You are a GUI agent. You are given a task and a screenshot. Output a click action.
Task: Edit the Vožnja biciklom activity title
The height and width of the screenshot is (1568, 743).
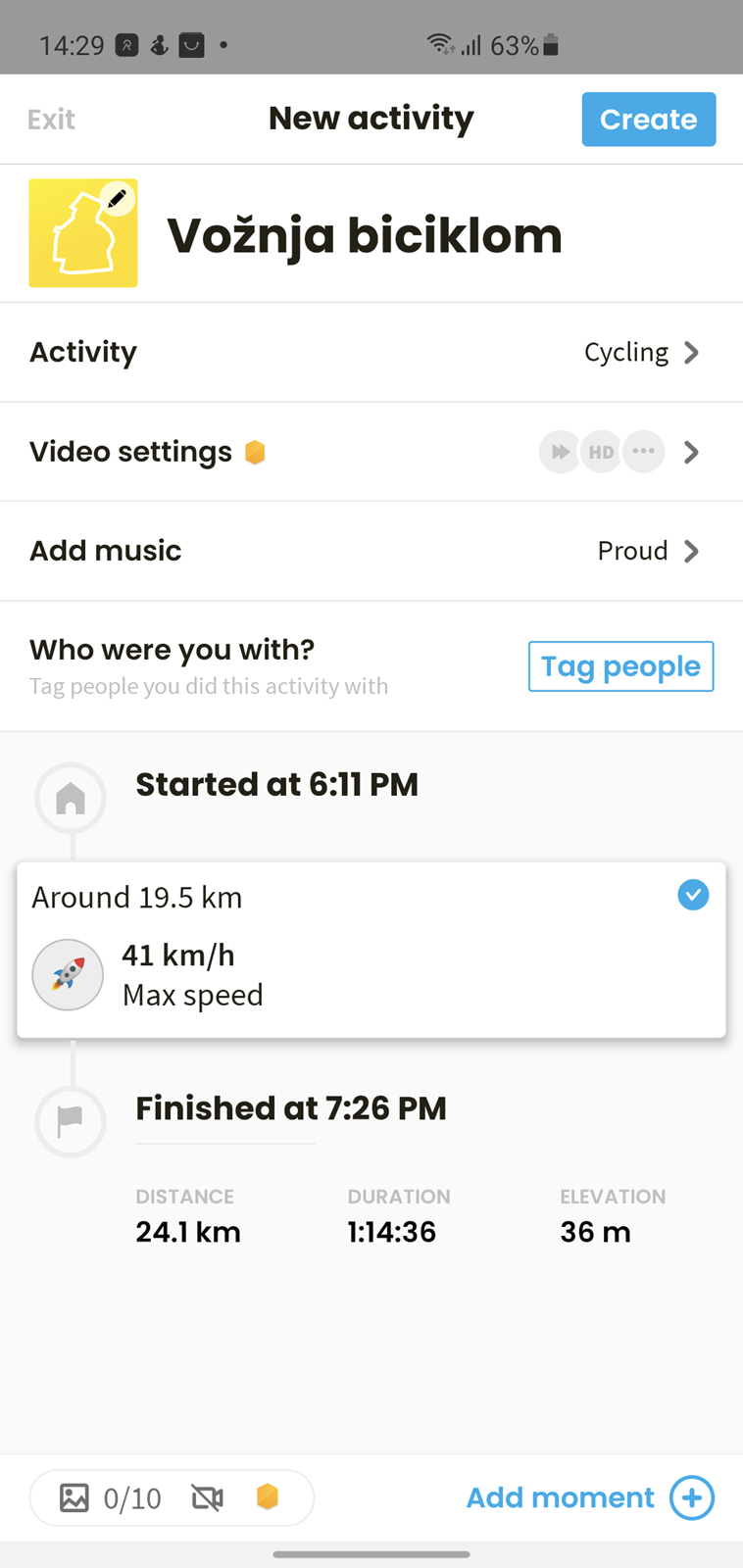[x=365, y=235]
